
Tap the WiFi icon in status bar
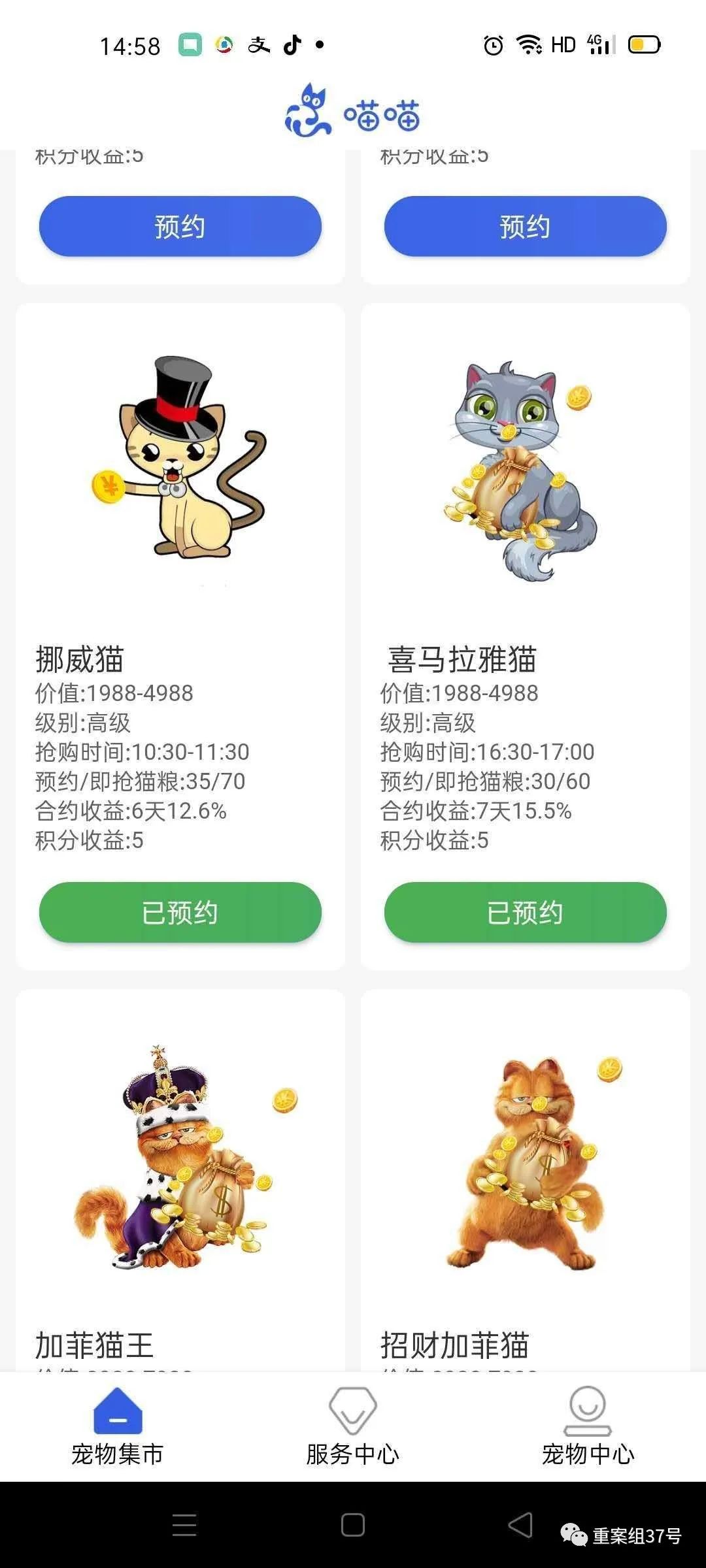tap(529, 44)
